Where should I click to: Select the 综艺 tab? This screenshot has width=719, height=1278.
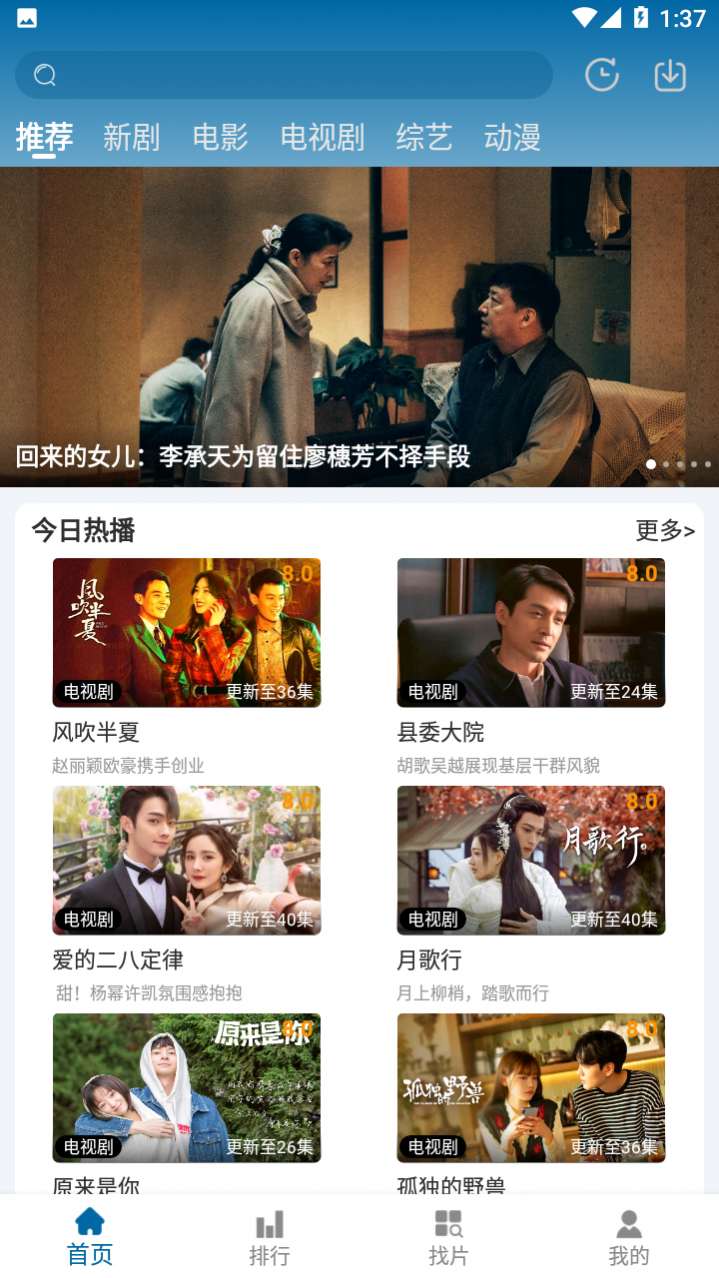pyautogui.click(x=424, y=137)
